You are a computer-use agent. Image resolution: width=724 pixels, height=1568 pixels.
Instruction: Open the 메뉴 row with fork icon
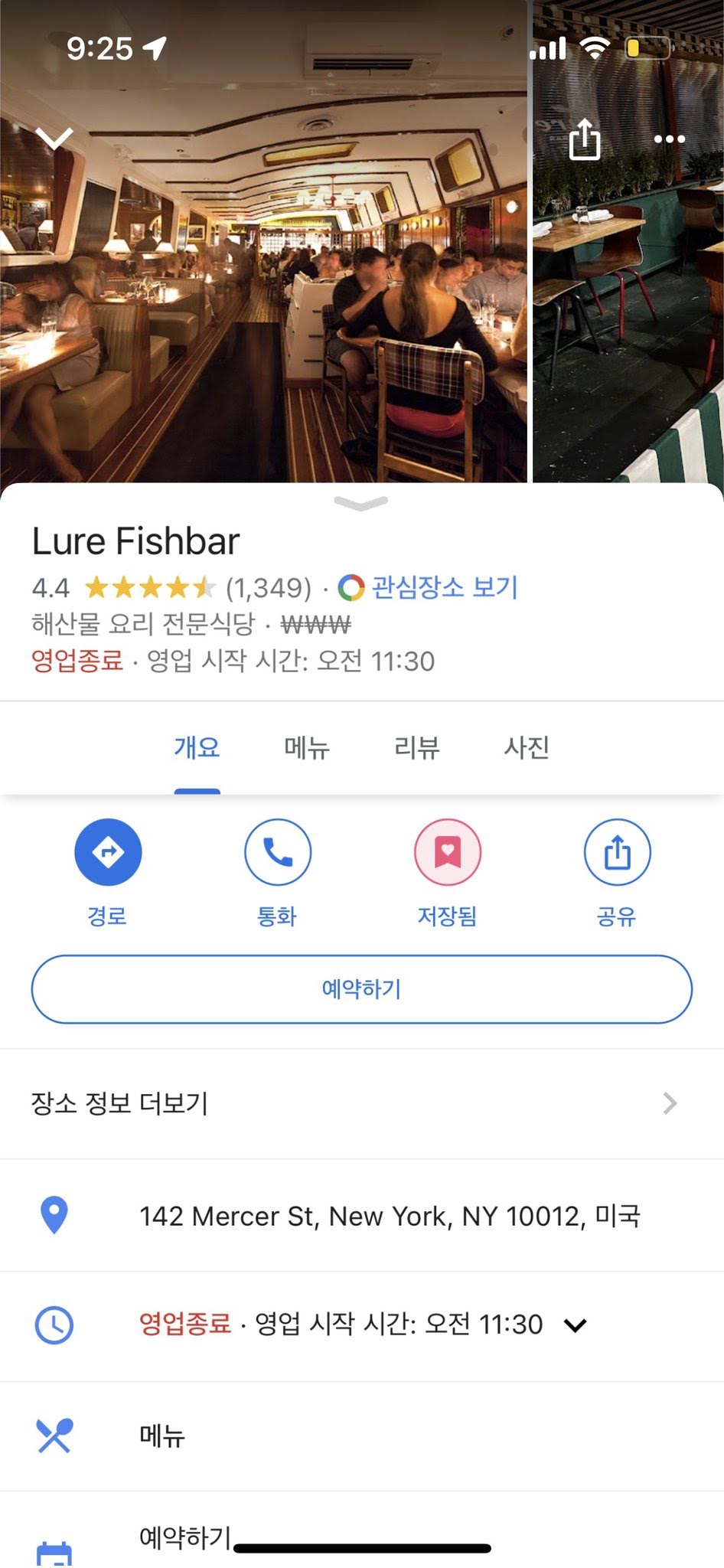pyautogui.click(x=162, y=1436)
